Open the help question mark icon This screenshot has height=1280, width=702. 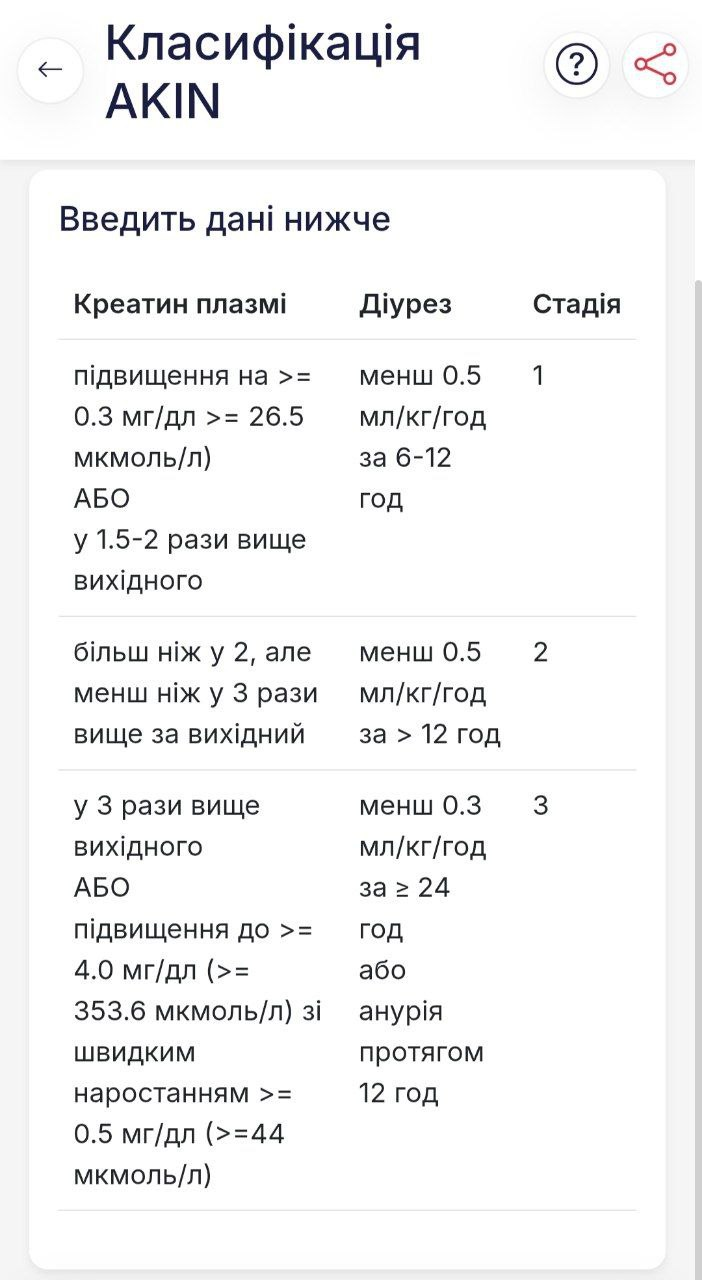577,66
